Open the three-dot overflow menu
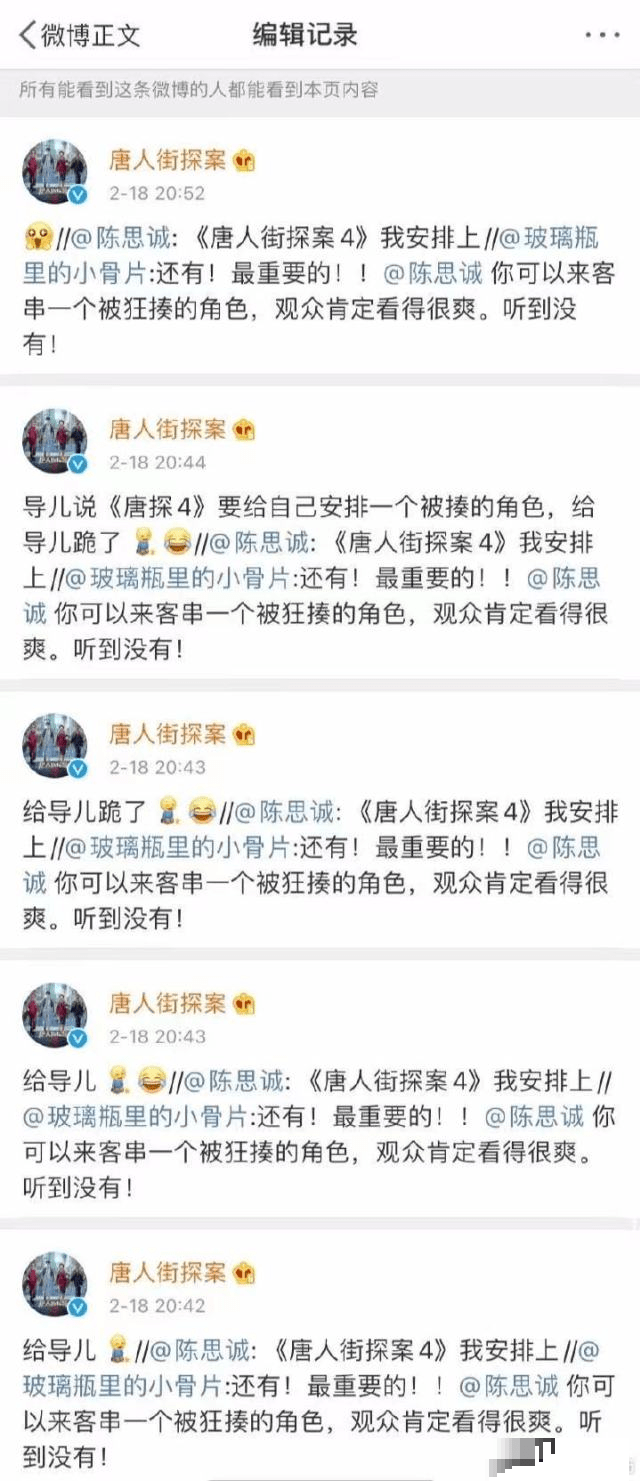The width and height of the screenshot is (640, 1481). [601, 36]
